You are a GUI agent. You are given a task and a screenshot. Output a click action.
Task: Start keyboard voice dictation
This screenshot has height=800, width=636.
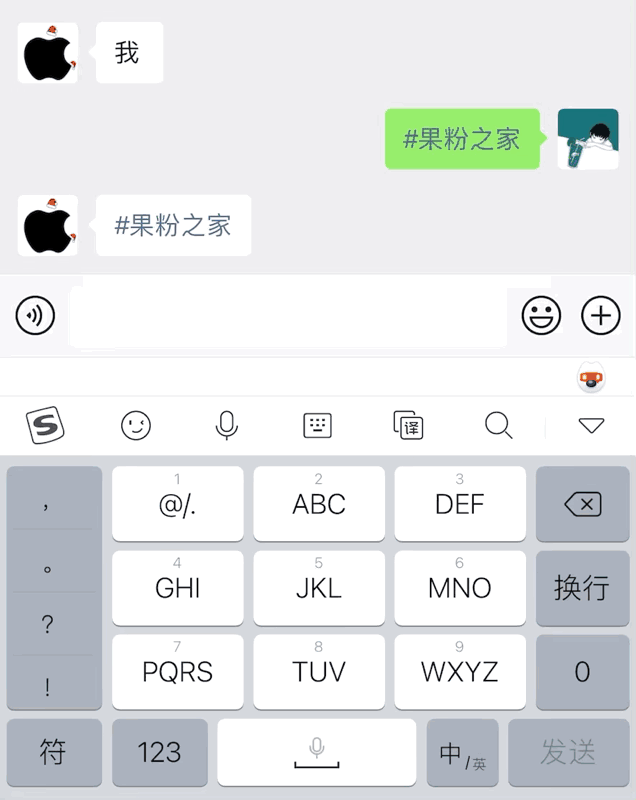pyautogui.click(x=227, y=426)
